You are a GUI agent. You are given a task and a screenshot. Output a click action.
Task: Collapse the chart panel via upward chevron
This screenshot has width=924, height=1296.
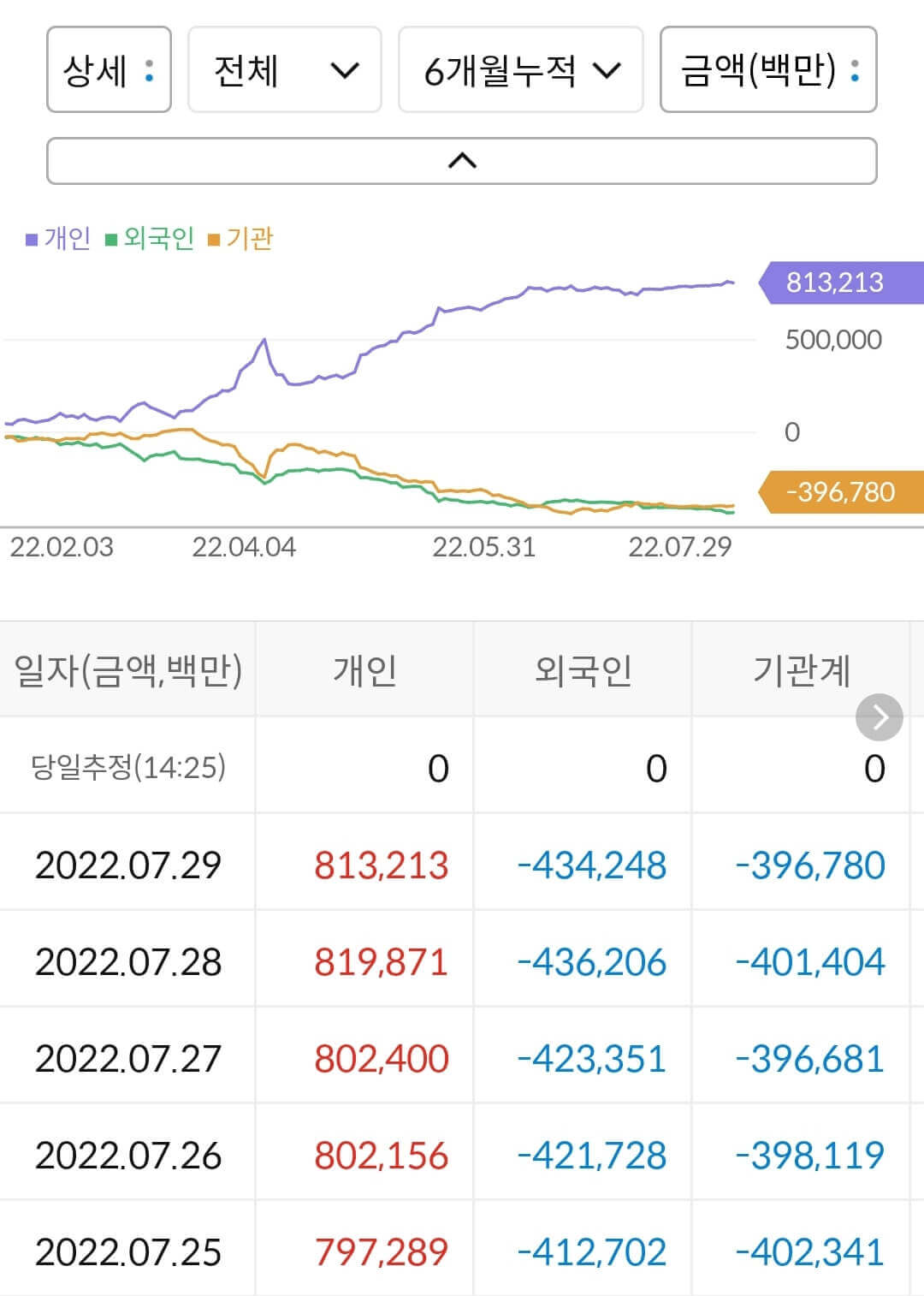pos(462,160)
